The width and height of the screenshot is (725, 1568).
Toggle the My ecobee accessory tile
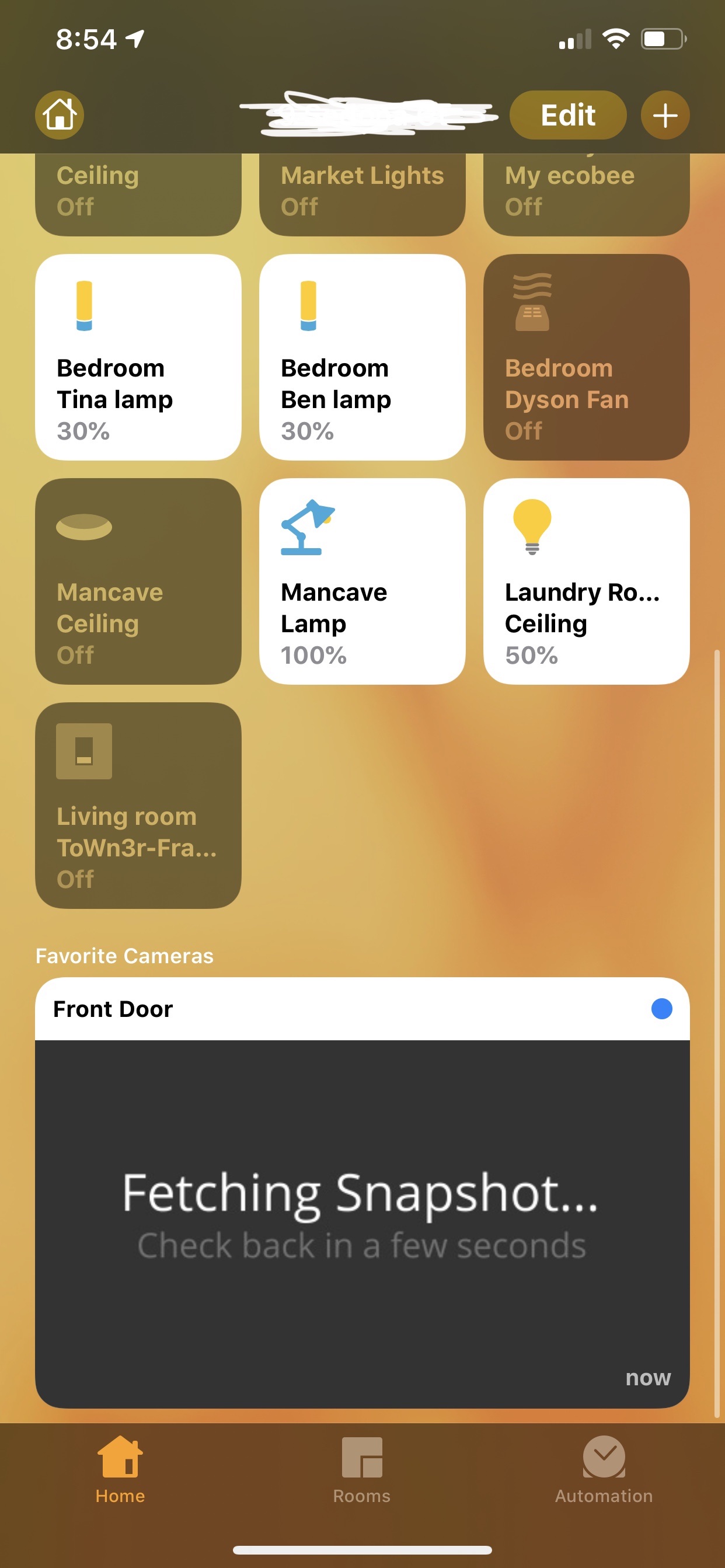[585, 191]
